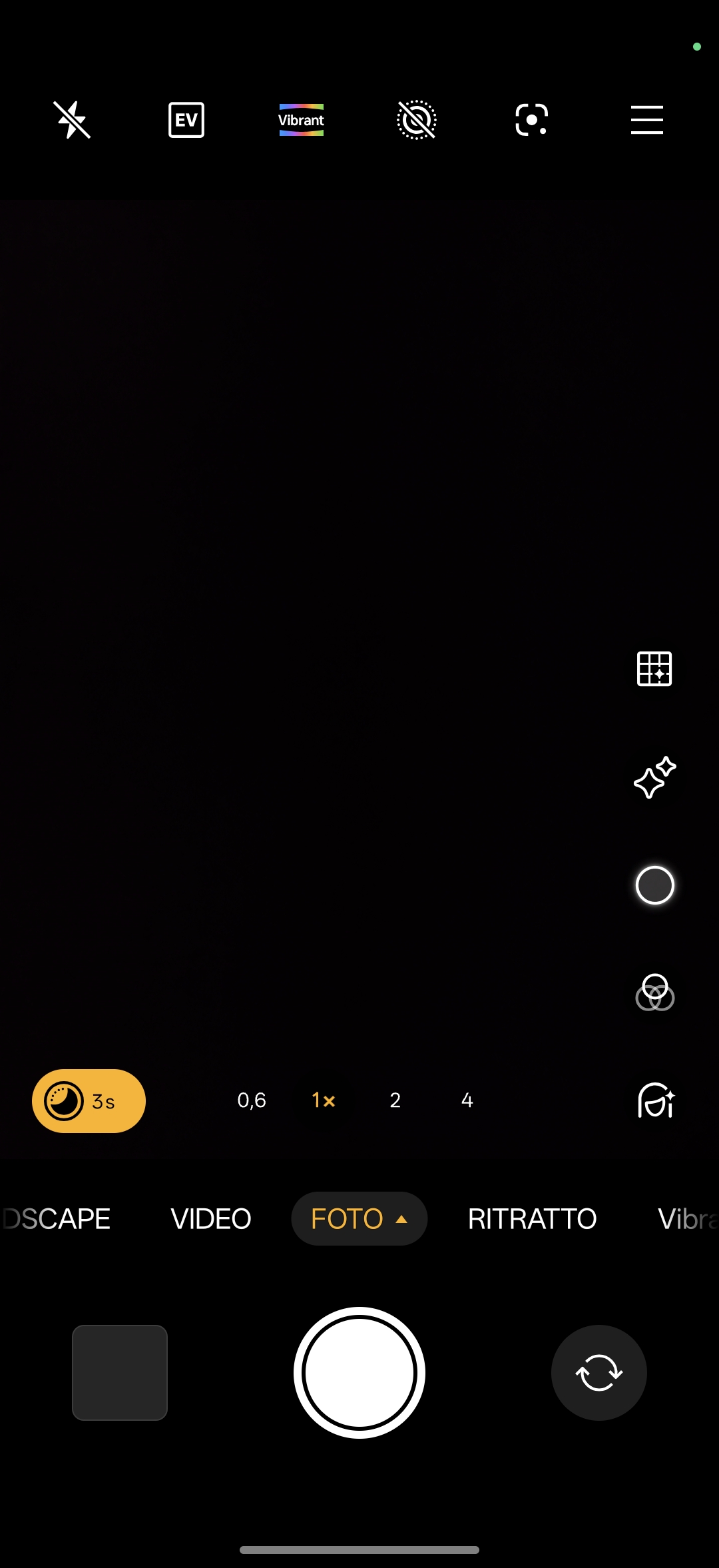Open the face beauty icon
Screen dimensions: 719x1568
tap(656, 1100)
